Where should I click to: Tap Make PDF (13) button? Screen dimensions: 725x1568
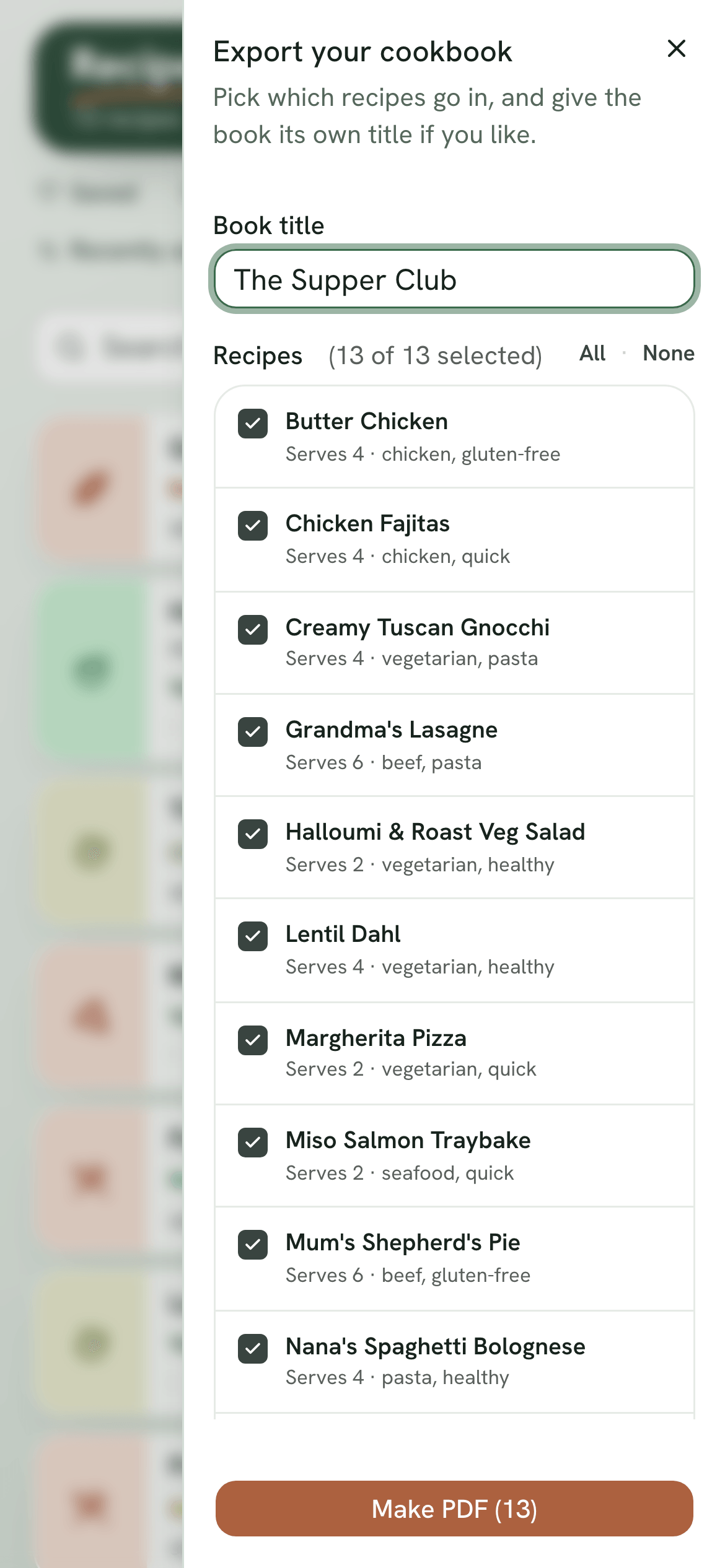pyautogui.click(x=454, y=1509)
